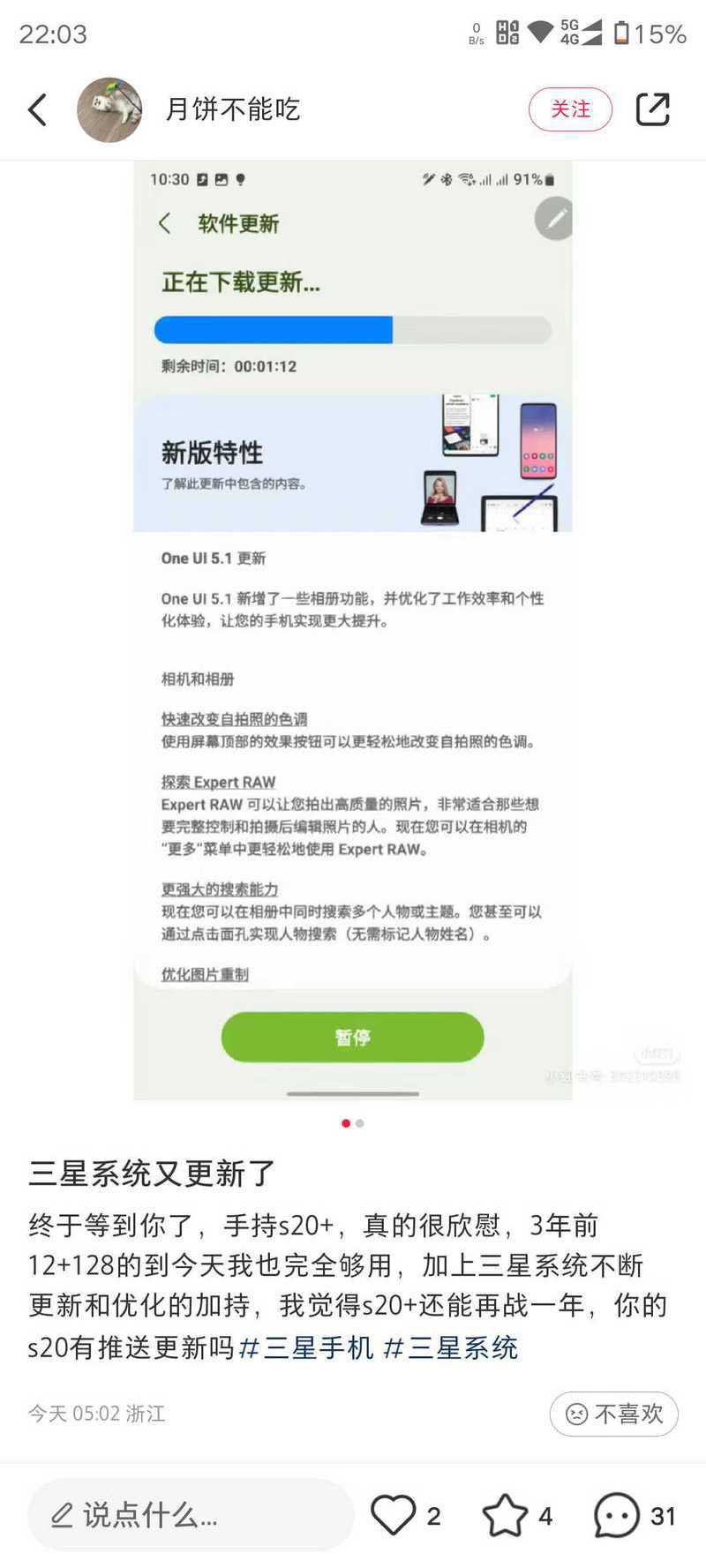Like this post with the heart icon

[x=393, y=1515]
